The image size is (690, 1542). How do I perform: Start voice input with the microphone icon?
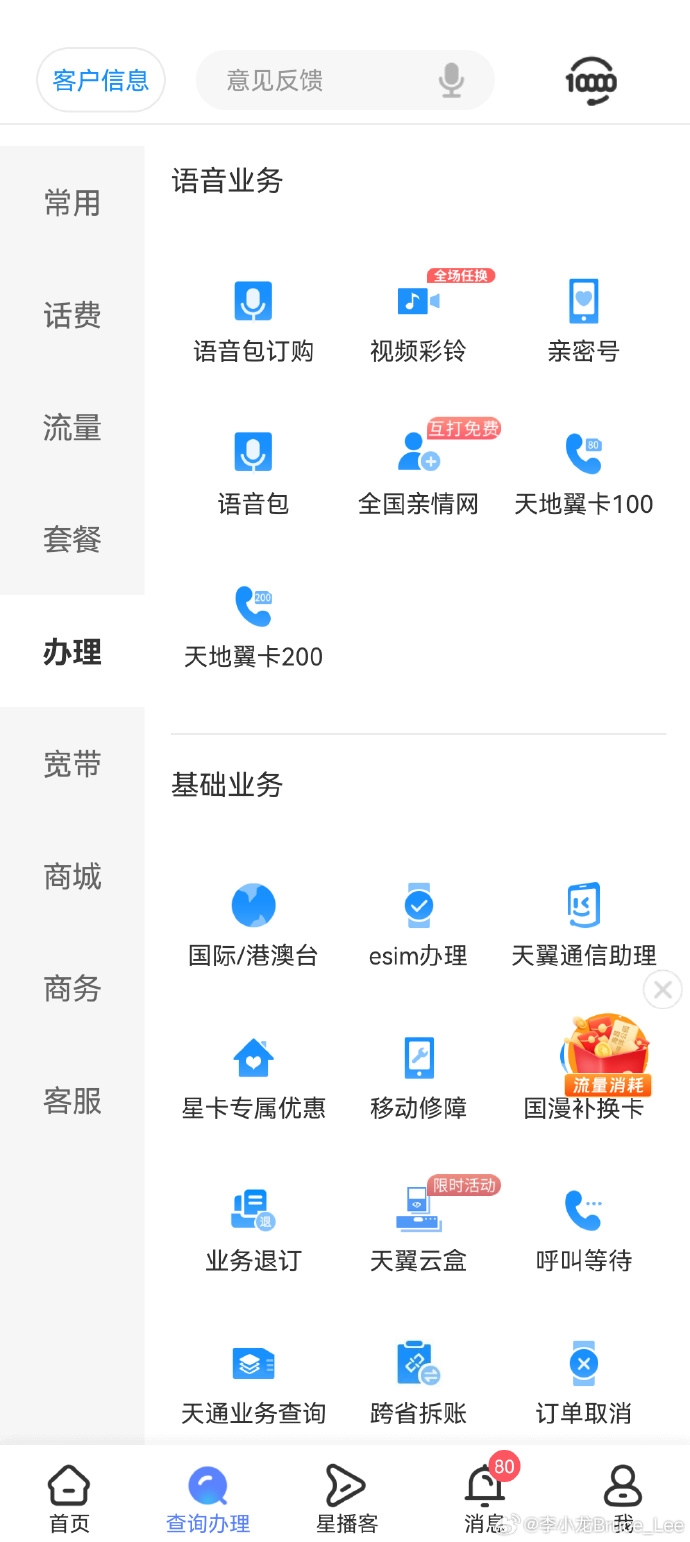tap(451, 80)
